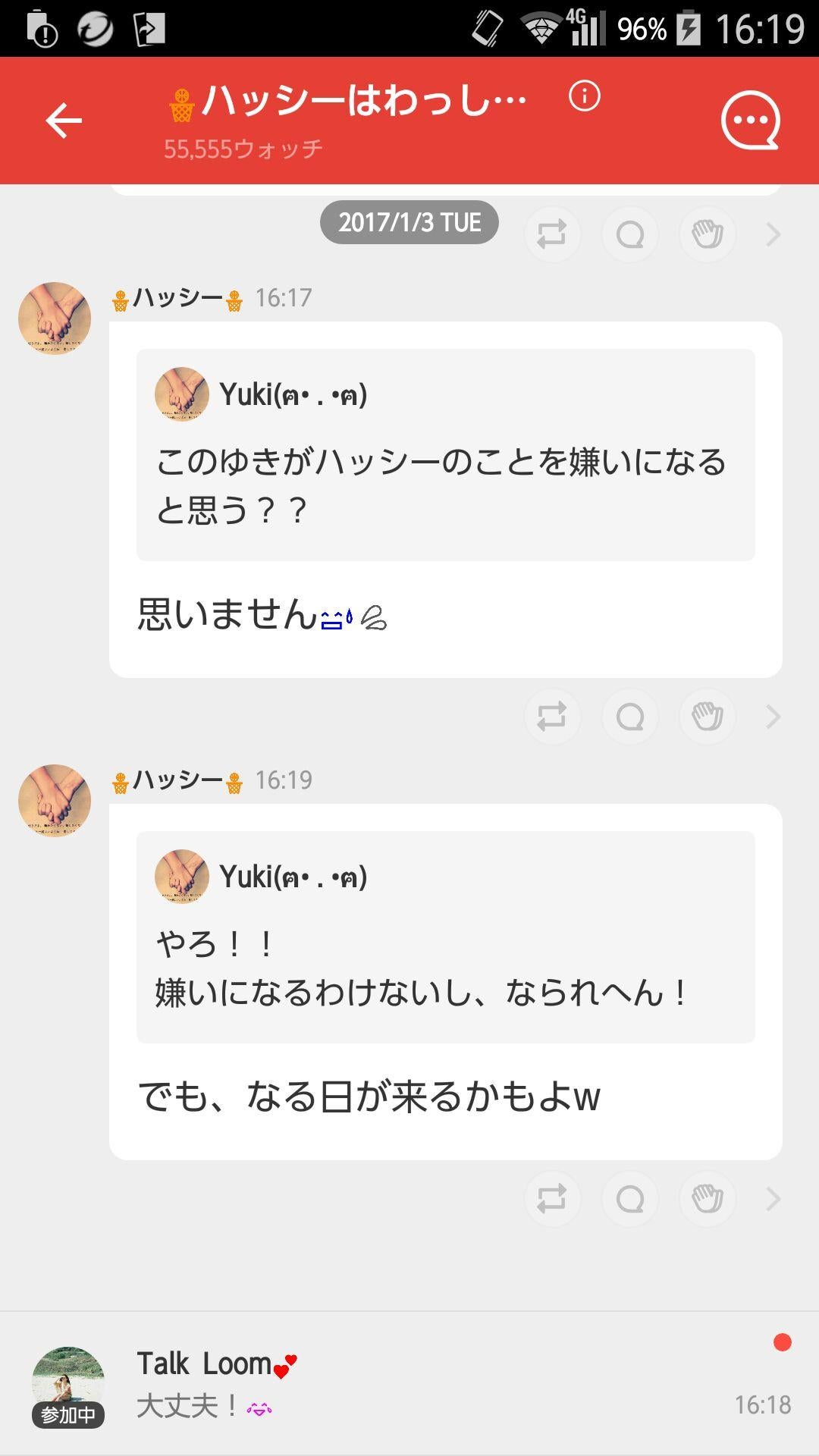The height and width of the screenshot is (1456, 819).
Task: Open the room info panel
Action: tap(584, 97)
